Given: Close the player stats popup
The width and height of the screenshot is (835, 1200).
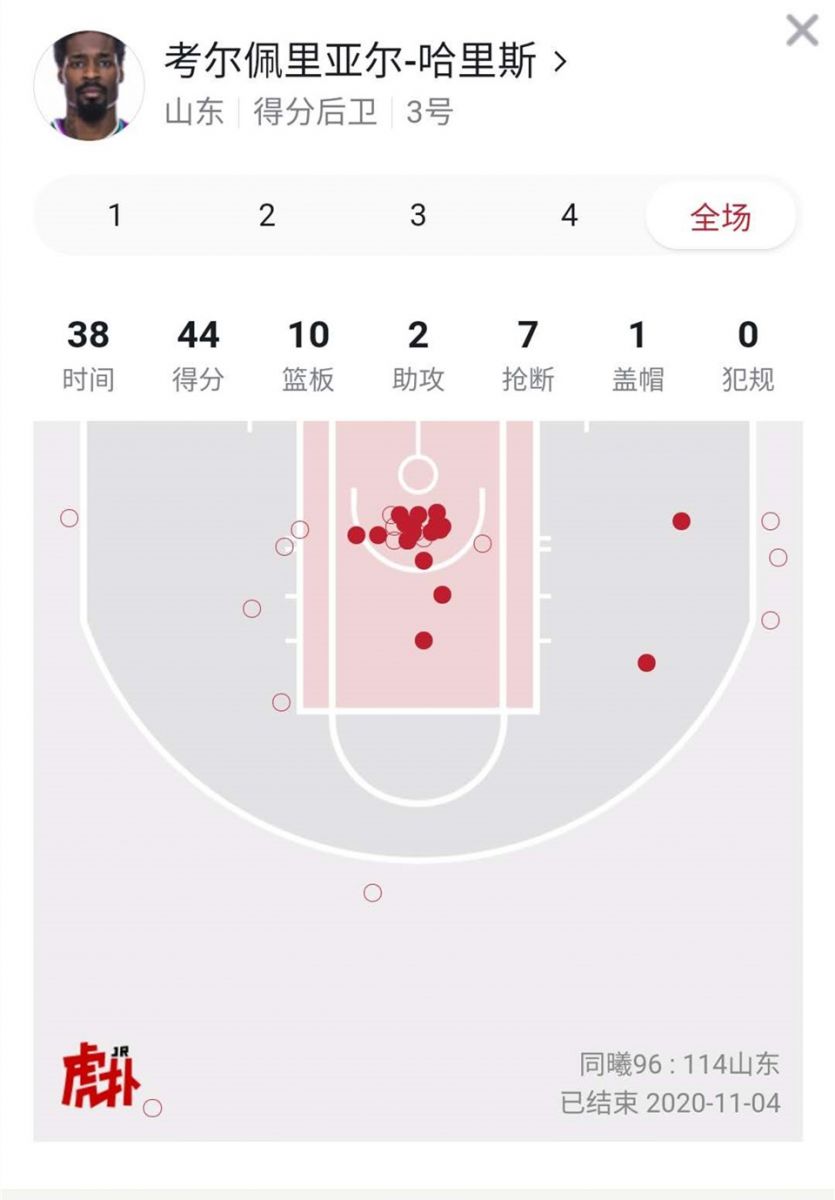Looking at the screenshot, I should 802,31.
